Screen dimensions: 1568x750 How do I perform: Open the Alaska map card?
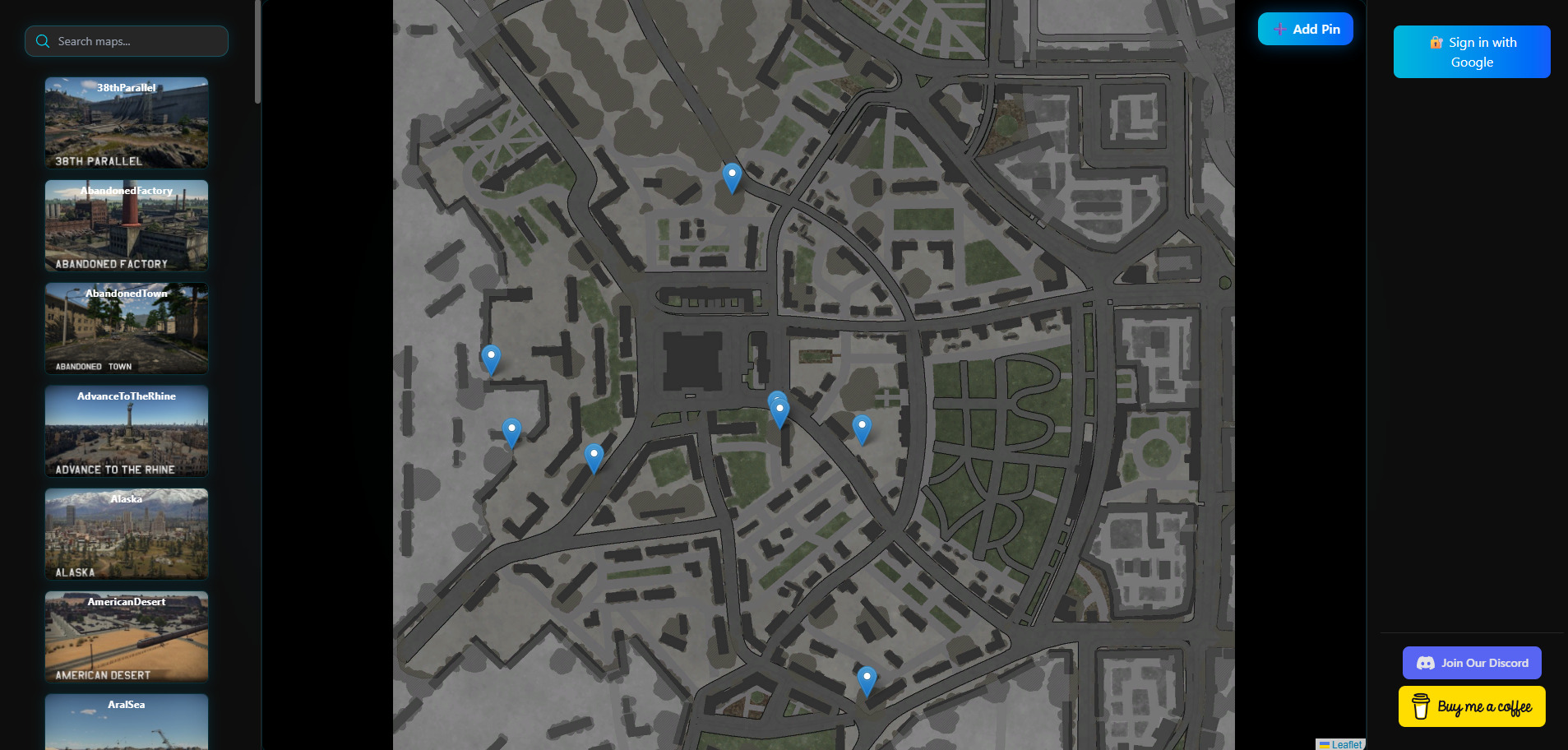(127, 534)
